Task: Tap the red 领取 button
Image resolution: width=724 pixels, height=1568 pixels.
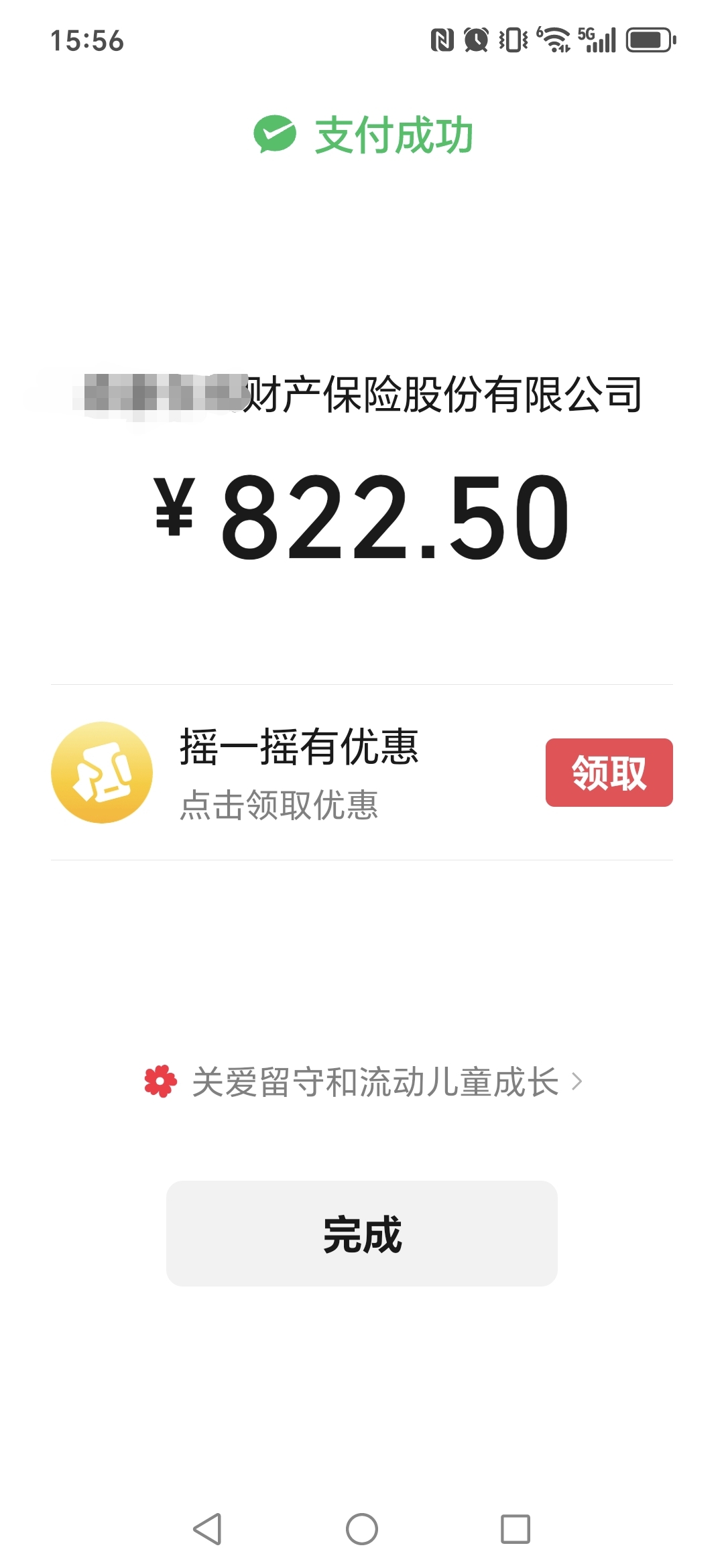Action: pos(609,773)
